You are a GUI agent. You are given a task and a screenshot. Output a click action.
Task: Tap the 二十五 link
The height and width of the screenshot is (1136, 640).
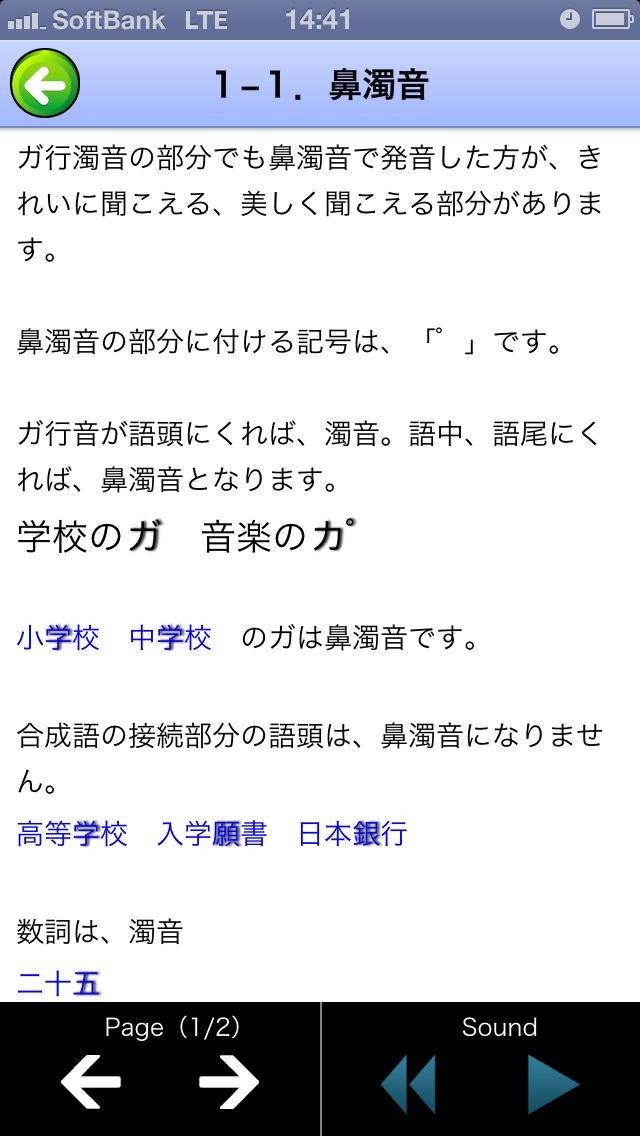(x=59, y=983)
